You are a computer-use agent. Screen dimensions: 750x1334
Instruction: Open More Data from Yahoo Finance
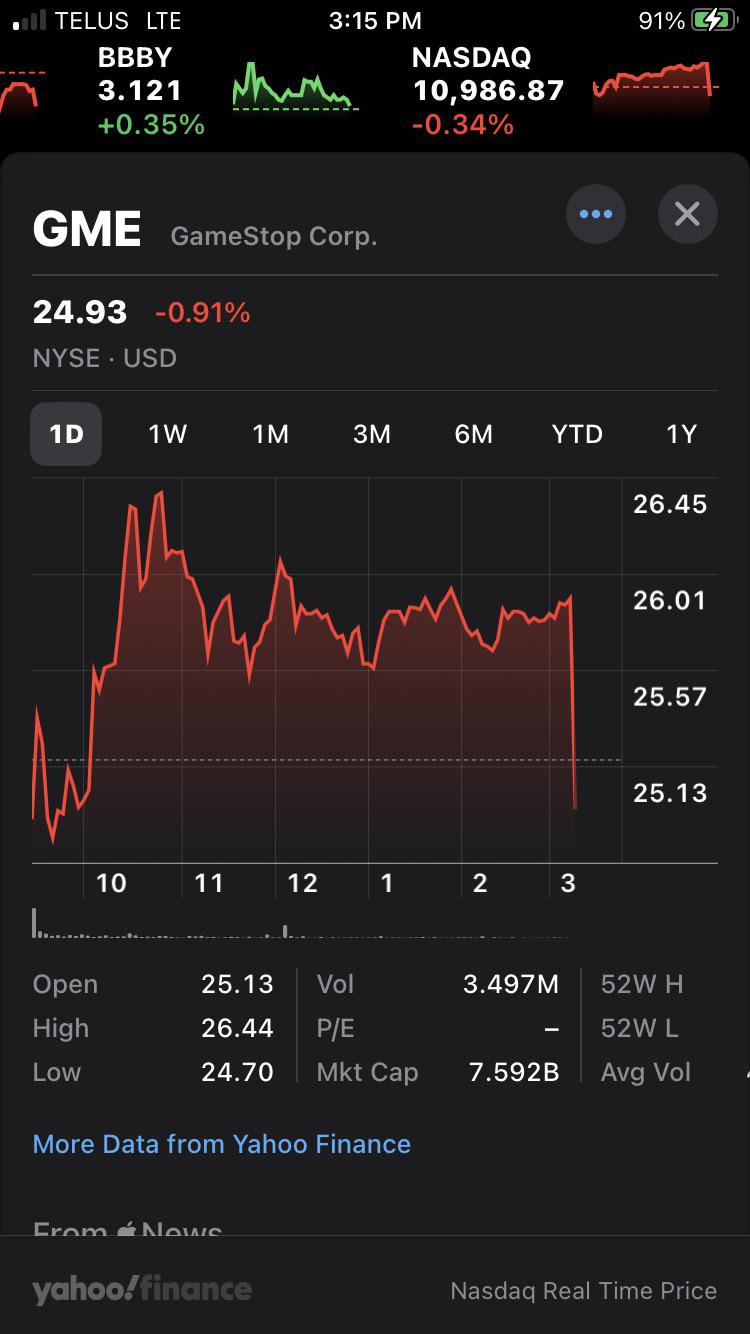pyautogui.click(x=222, y=1144)
